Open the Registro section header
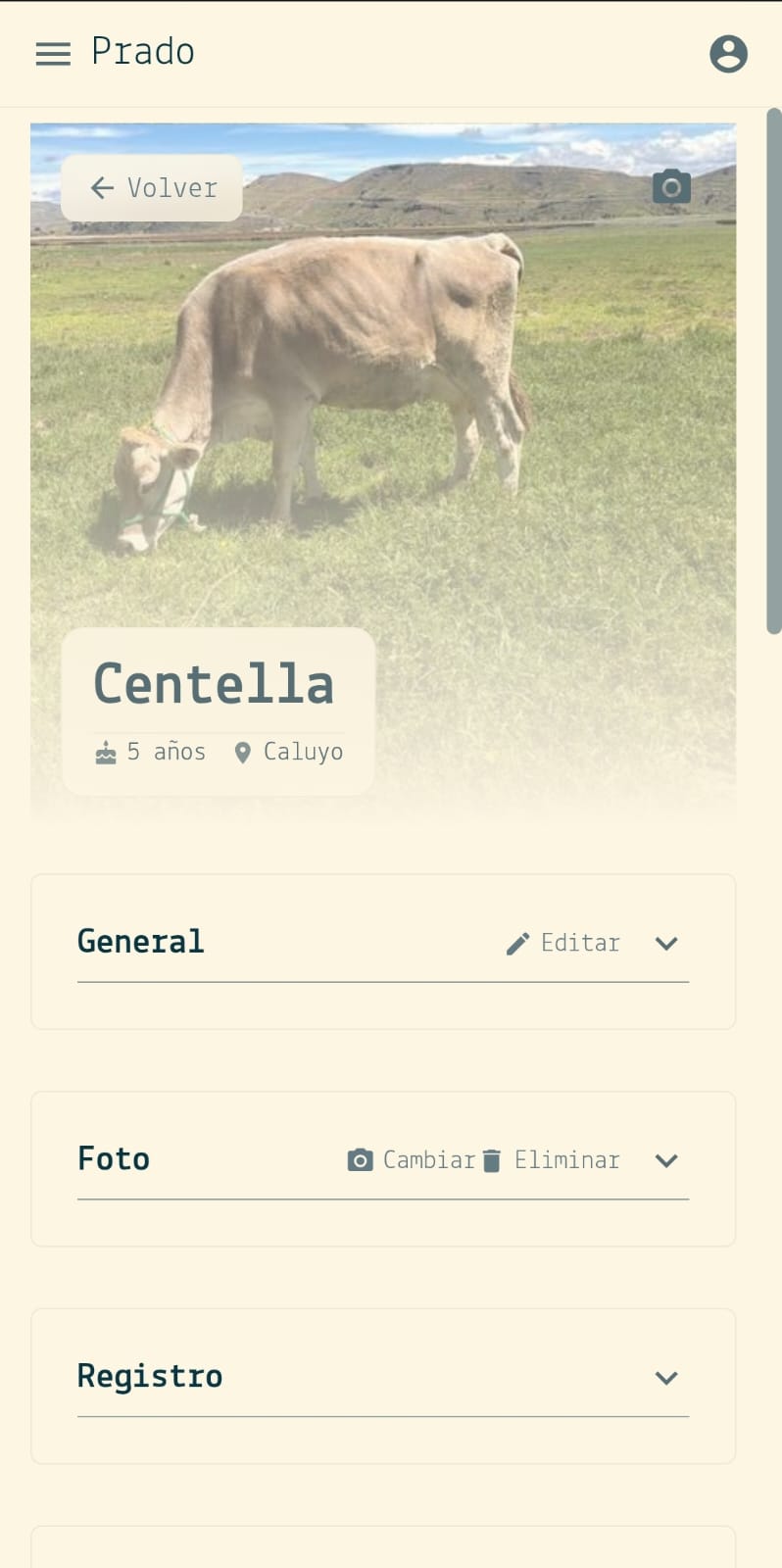The height and width of the screenshot is (1568, 782). pyautogui.click(x=150, y=1375)
